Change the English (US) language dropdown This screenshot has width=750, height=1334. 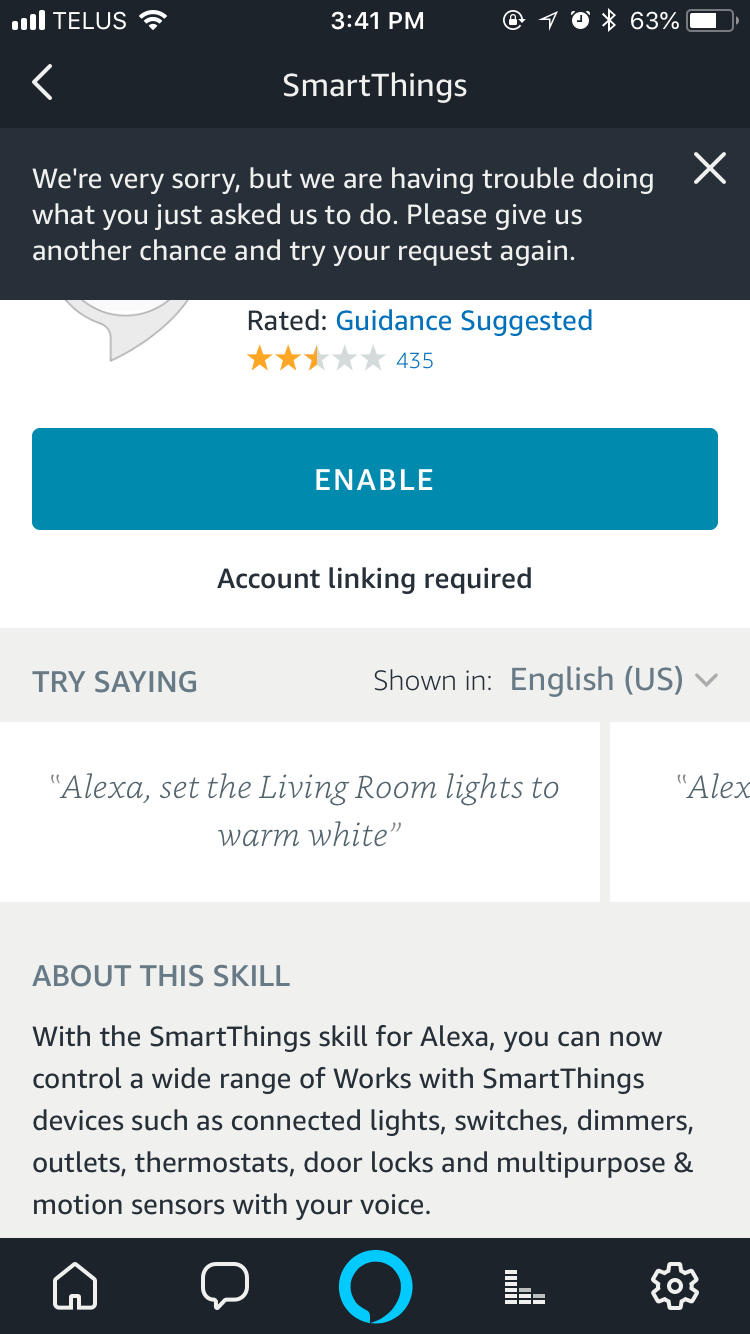(x=614, y=681)
